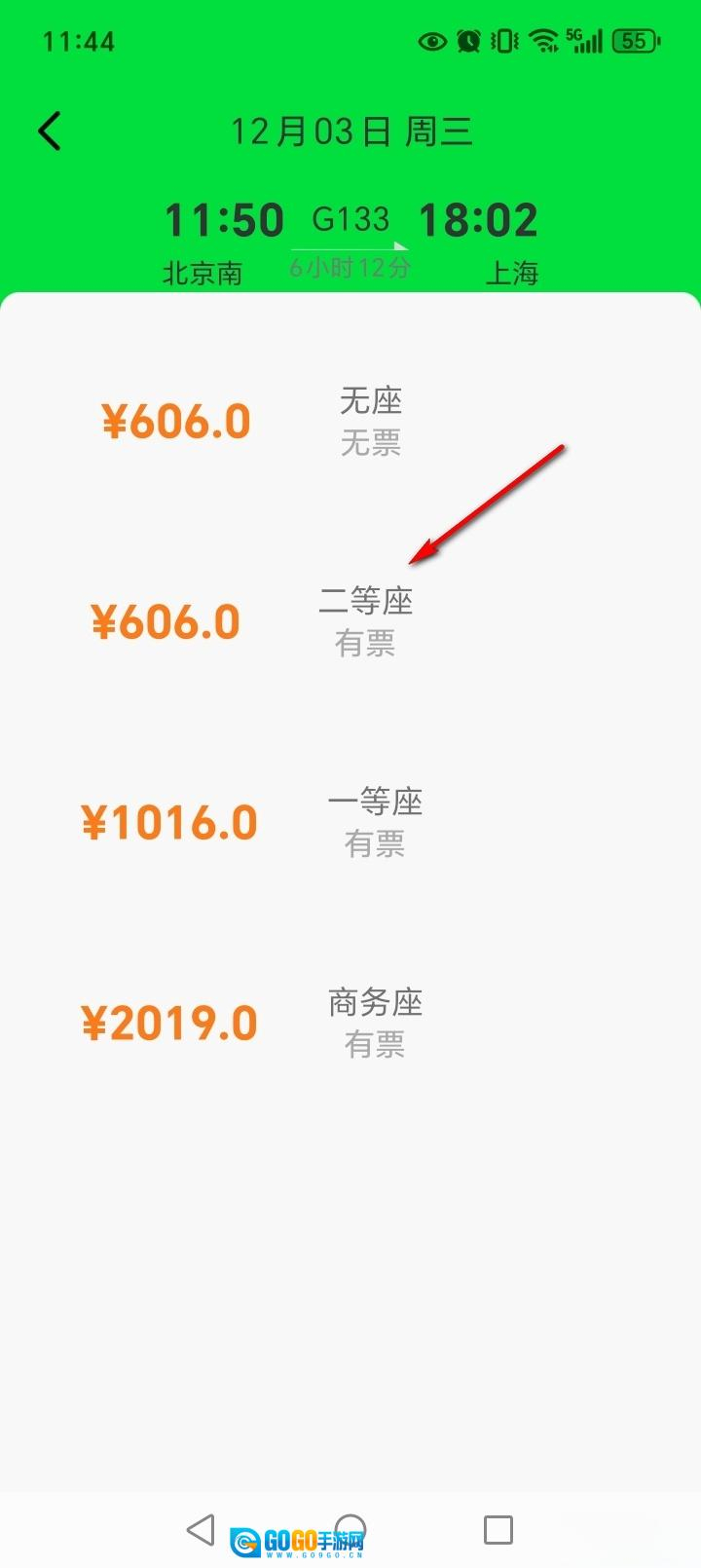Screen dimensions: 701x1568
Task: Go back using the header arrow
Action: click(x=50, y=131)
